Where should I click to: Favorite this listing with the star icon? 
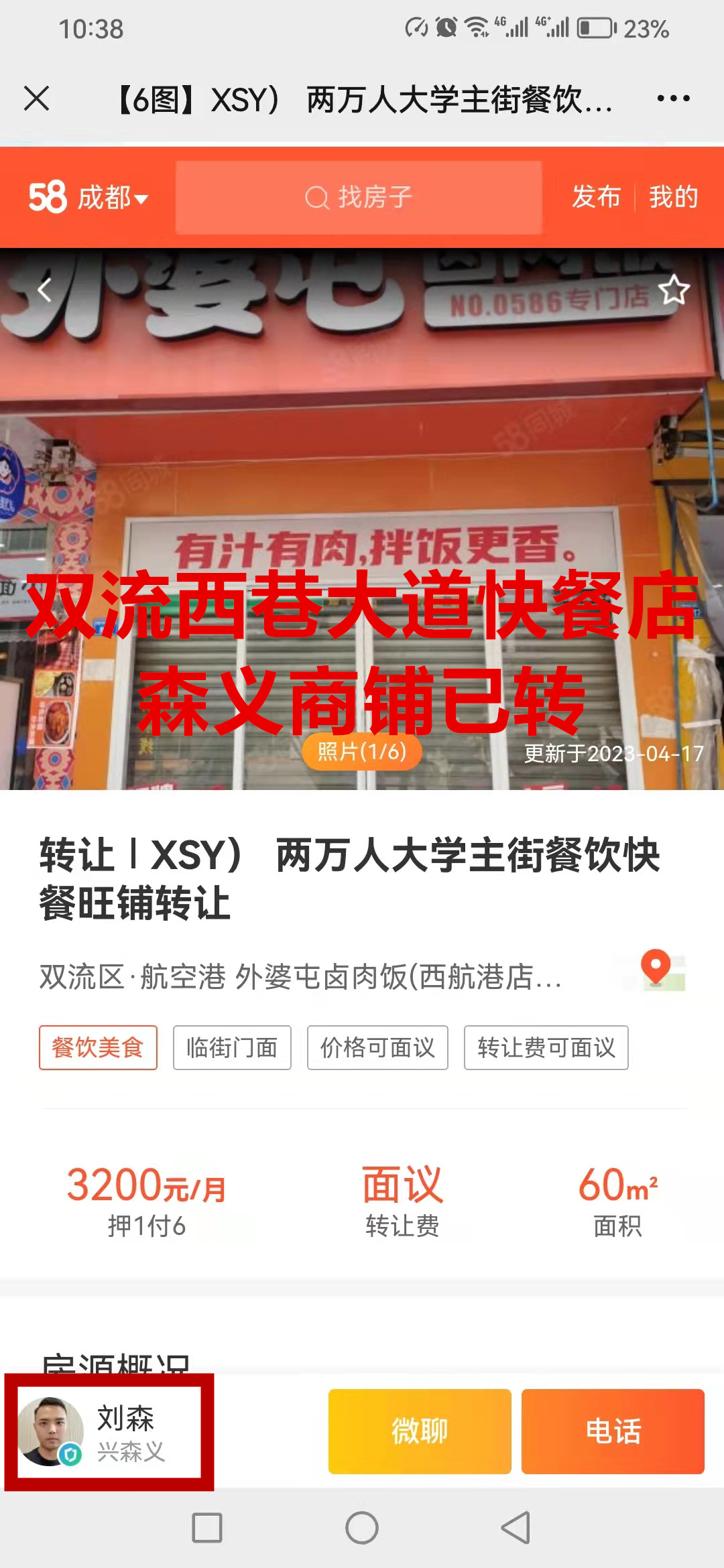673,290
